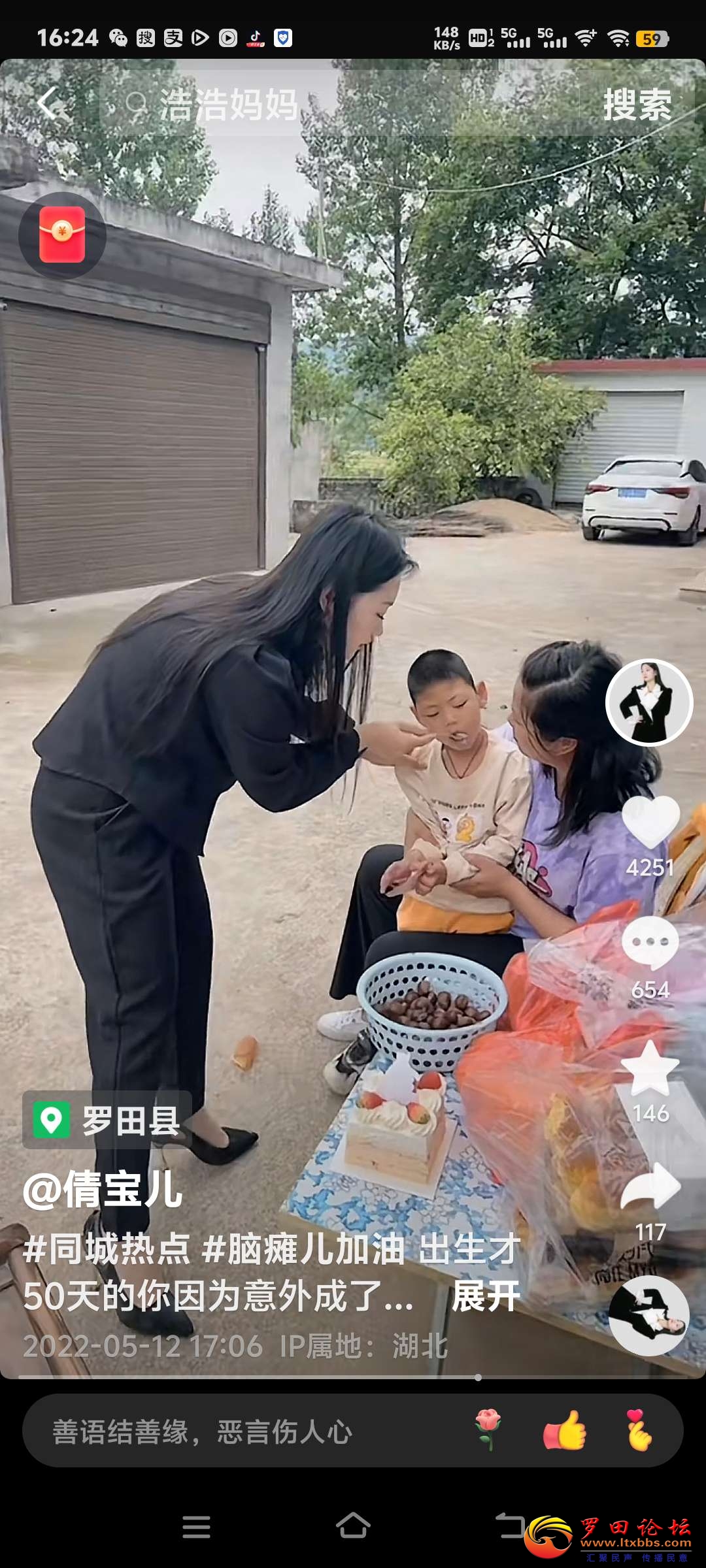Add this video to favorites with the star
The width and height of the screenshot is (706, 1568).
pos(650,1068)
